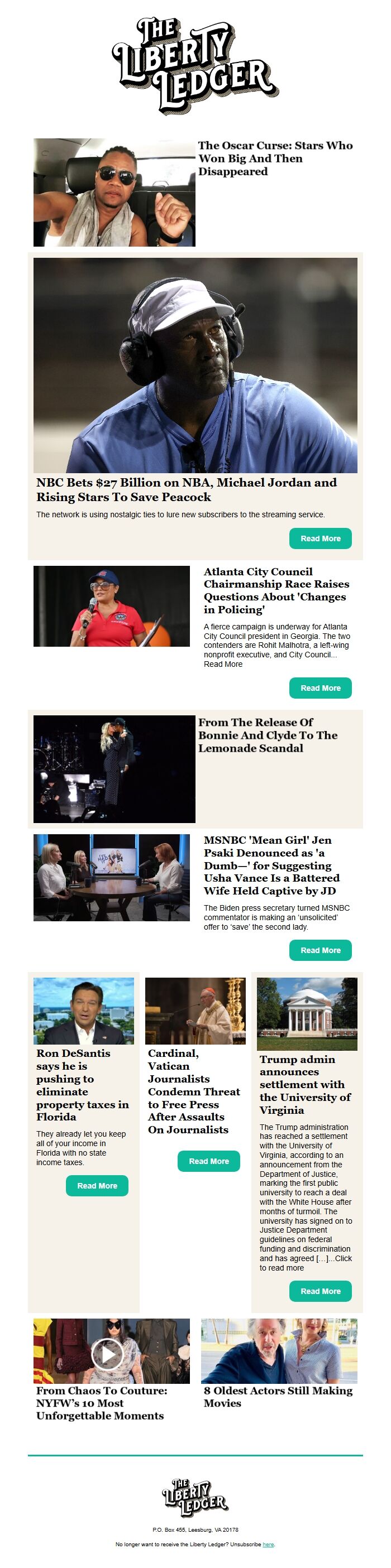Tap Read More for Jen Psaki article
Viewport: 391px width, 1568px height.
[x=321, y=950]
